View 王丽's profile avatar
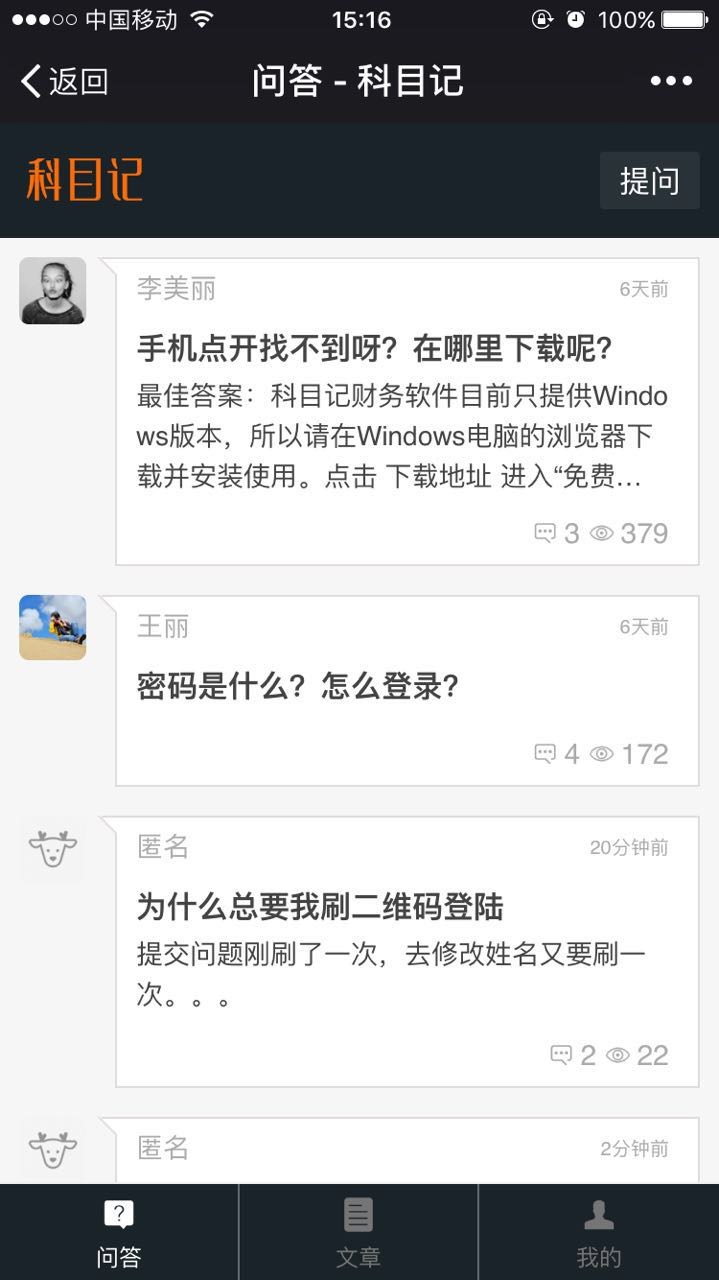This screenshot has height=1280, width=719. tap(53, 627)
